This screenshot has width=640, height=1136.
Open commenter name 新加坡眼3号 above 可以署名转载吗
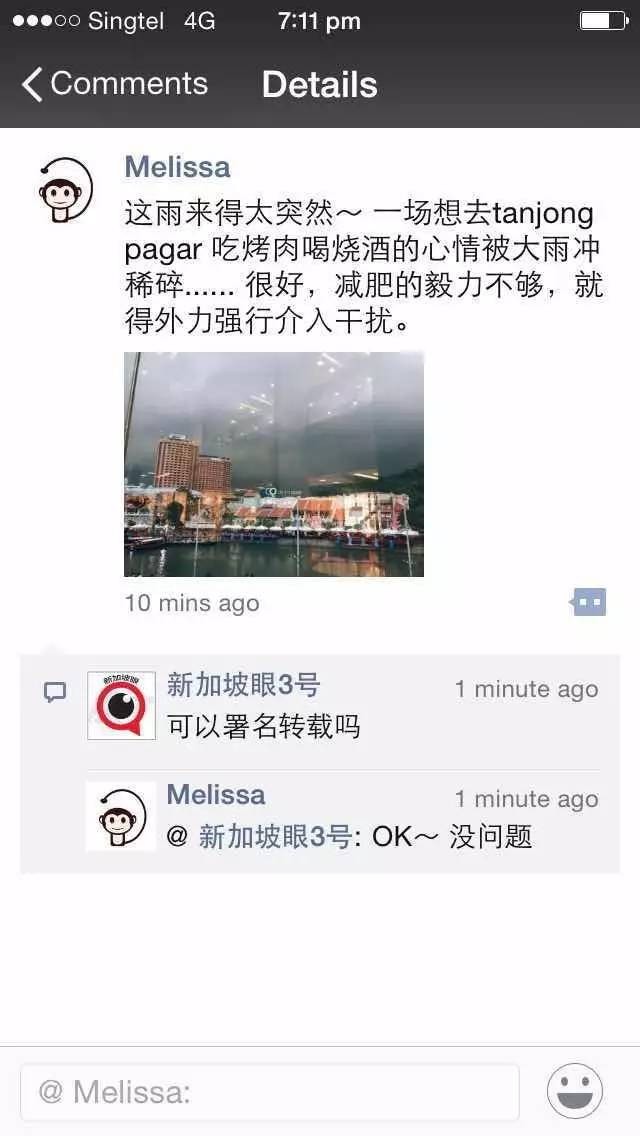click(x=243, y=686)
